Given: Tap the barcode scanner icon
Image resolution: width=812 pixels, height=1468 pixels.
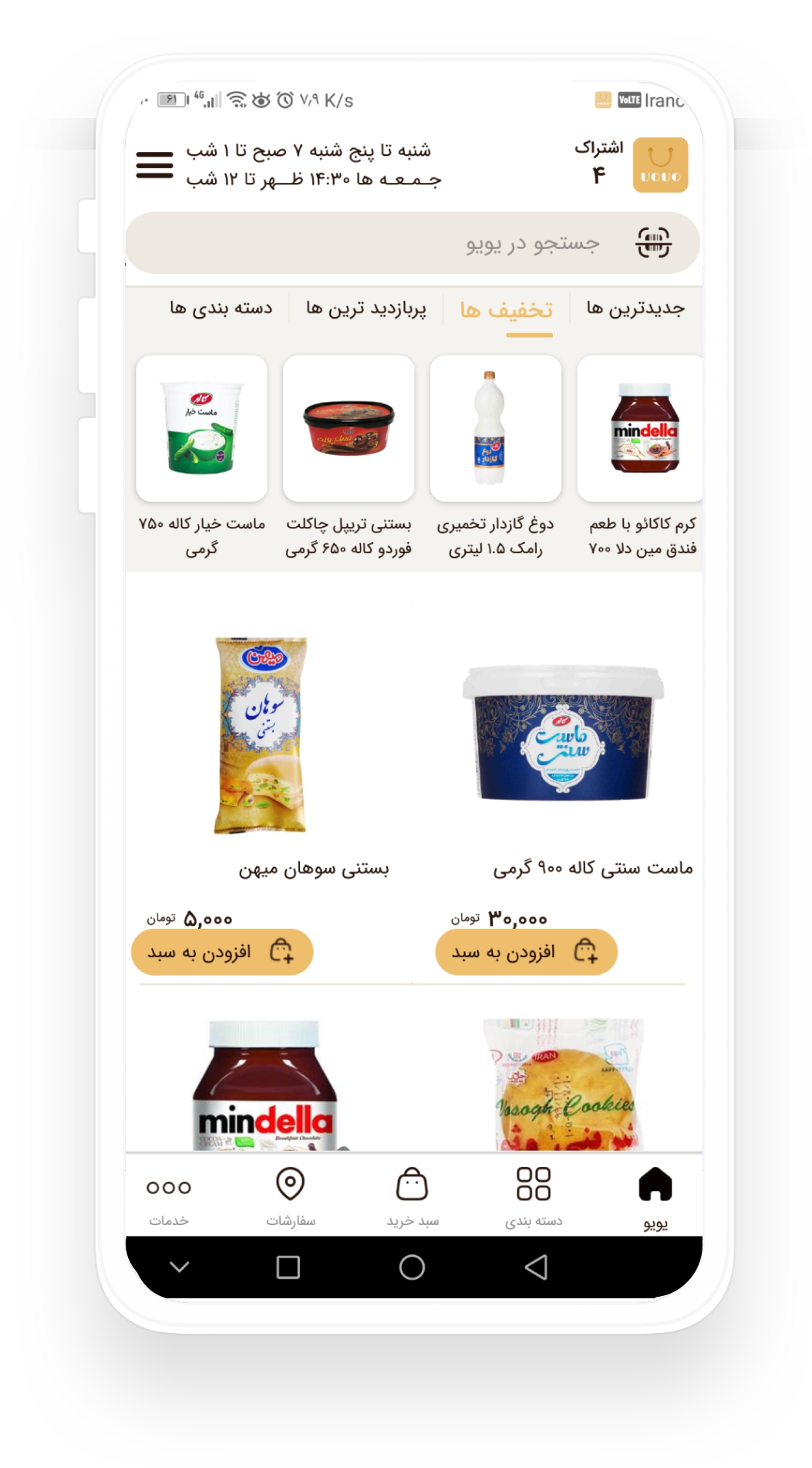Looking at the screenshot, I should tap(653, 243).
